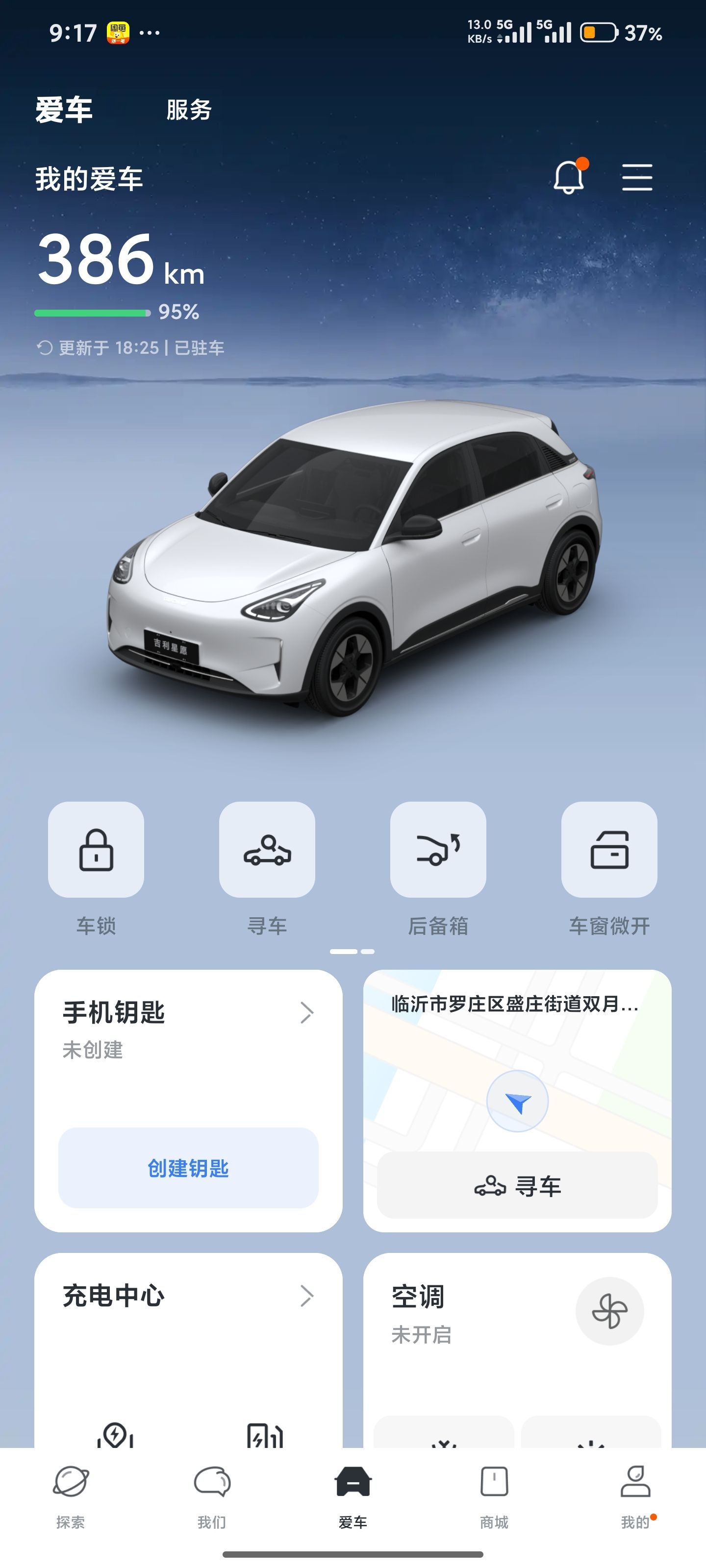Switch to the 我们 tab
This screenshot has width=706, height=1568.
coord(212,1495)
